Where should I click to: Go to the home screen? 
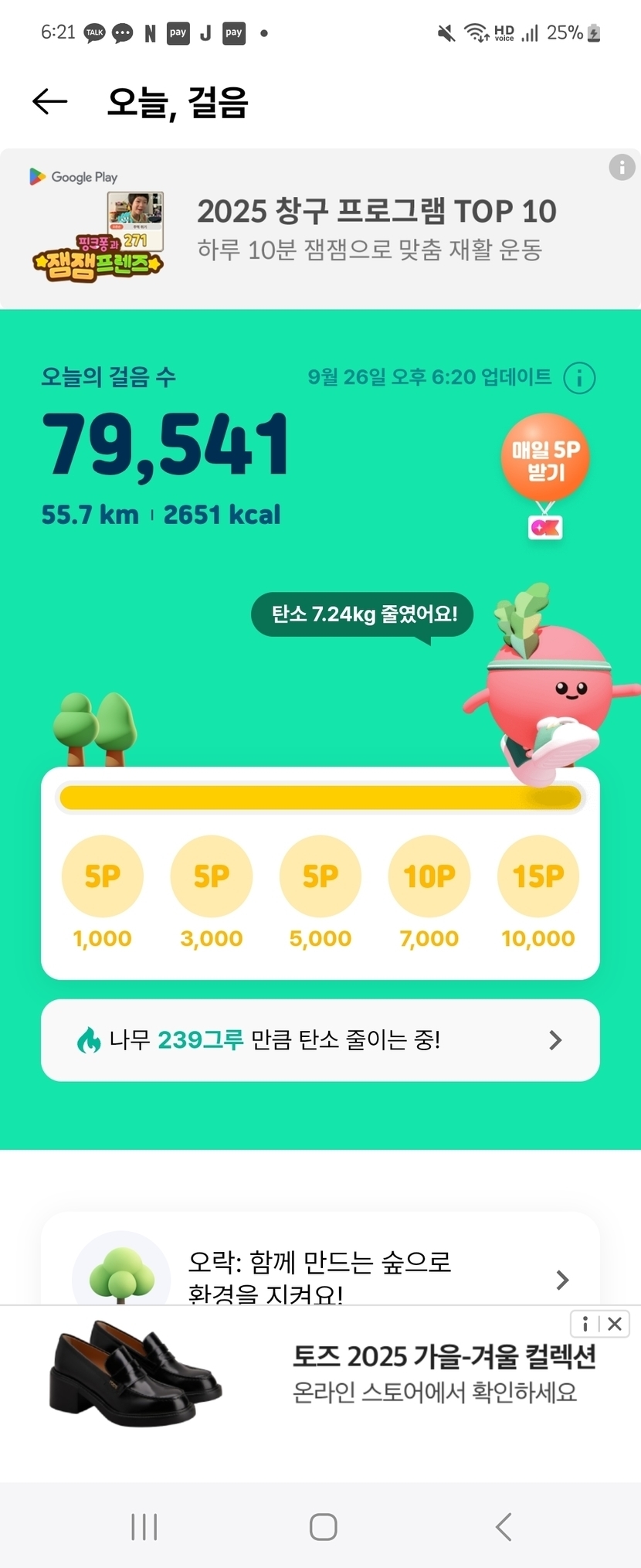point(323,1527)
